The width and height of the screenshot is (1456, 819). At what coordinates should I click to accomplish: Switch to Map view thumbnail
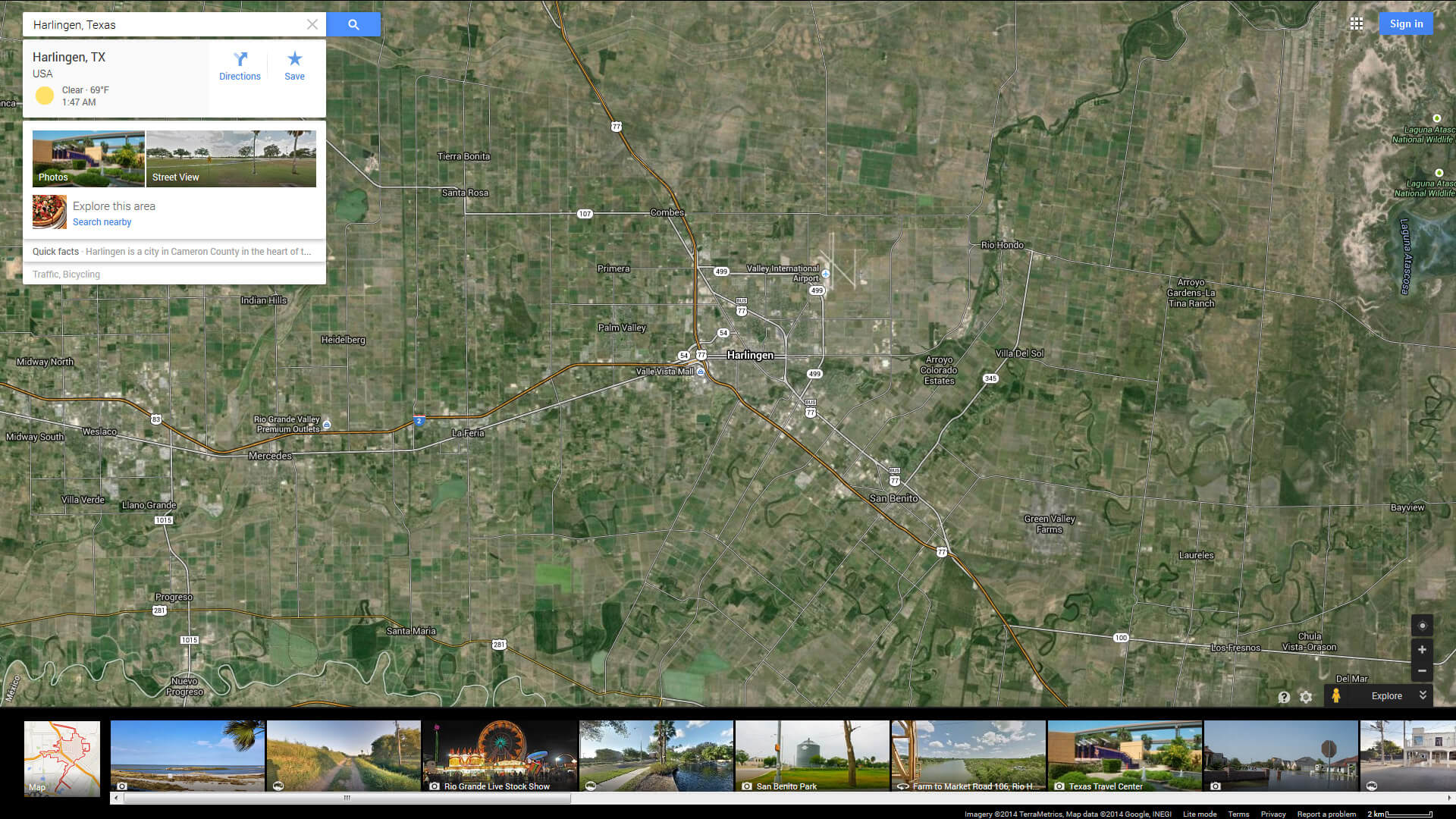click(x=62, y=758)
